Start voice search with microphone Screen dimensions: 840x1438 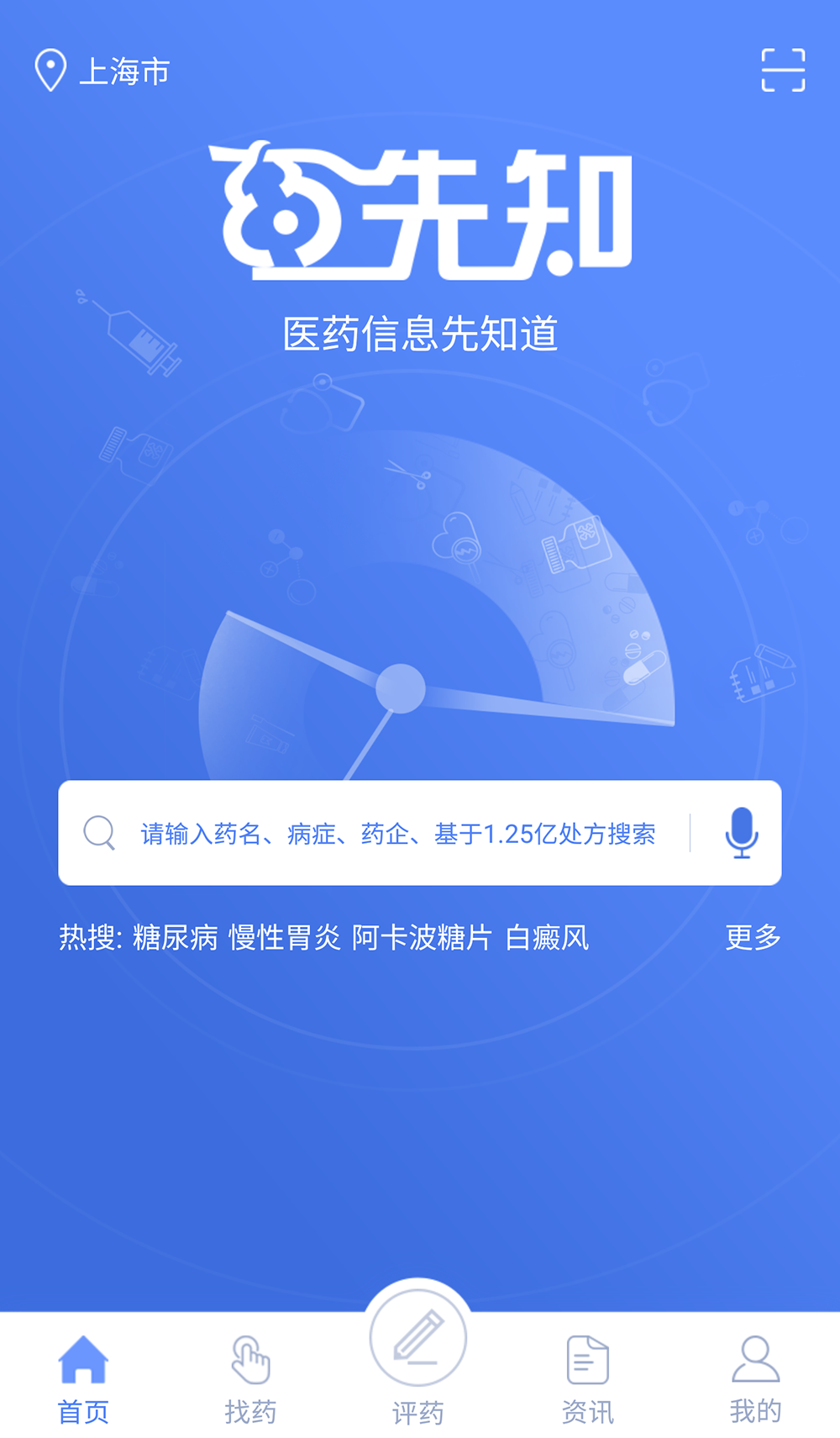[741, 833]
